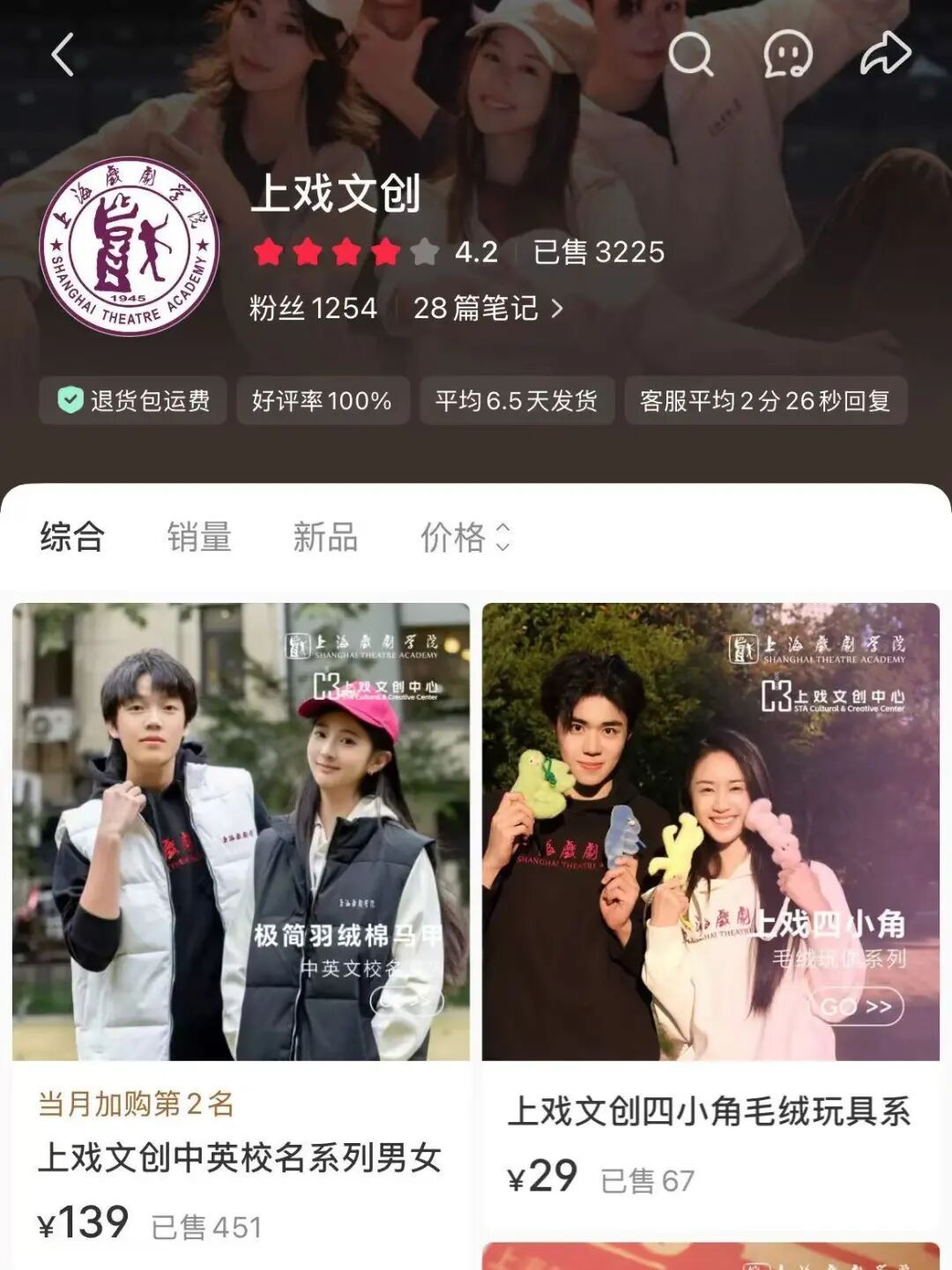Sort products by 价格
Screen dimensions: 952x1270
(x=465, y=537)
